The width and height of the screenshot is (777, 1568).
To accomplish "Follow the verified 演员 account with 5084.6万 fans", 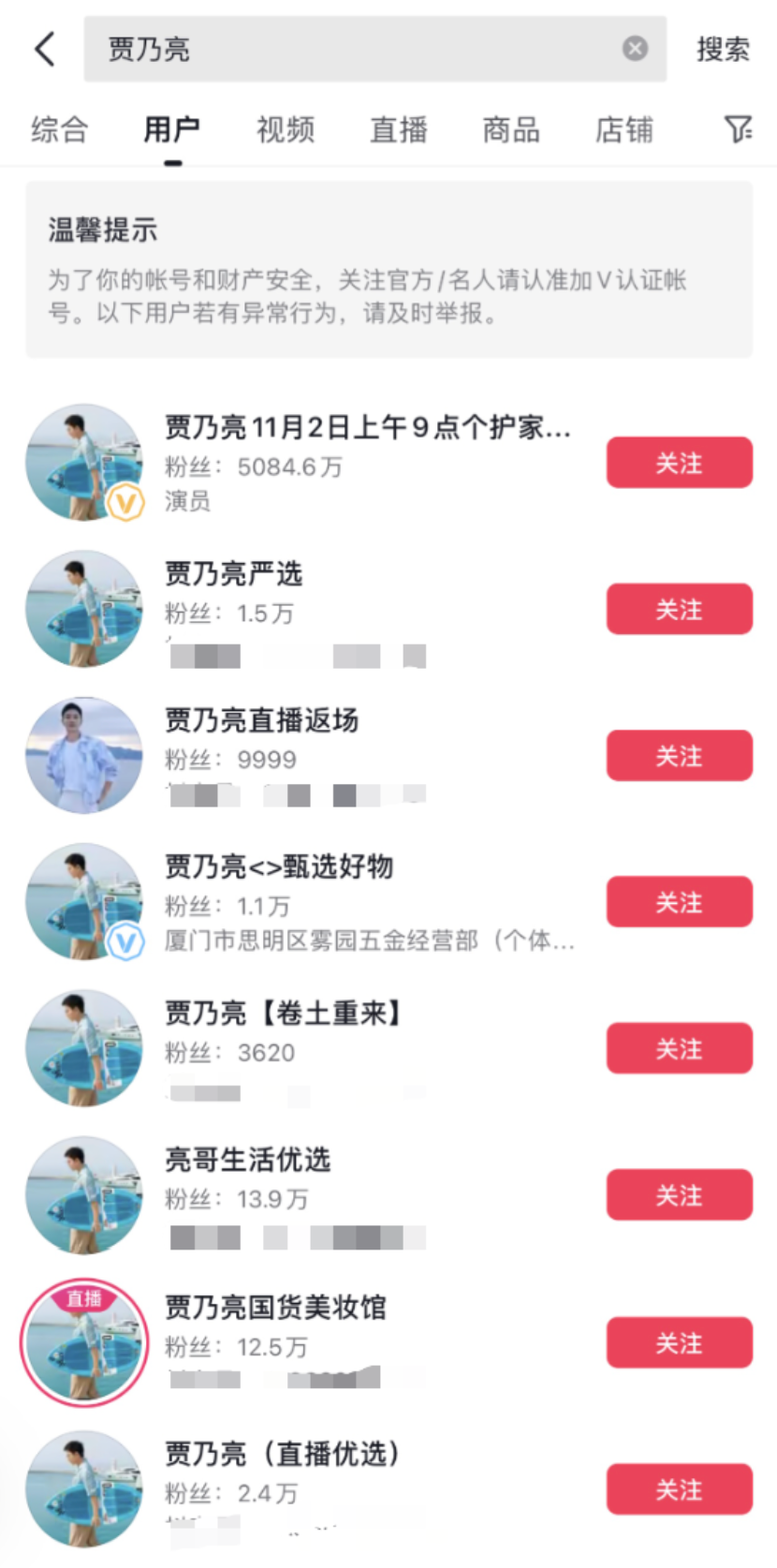I will click(679, 463).
